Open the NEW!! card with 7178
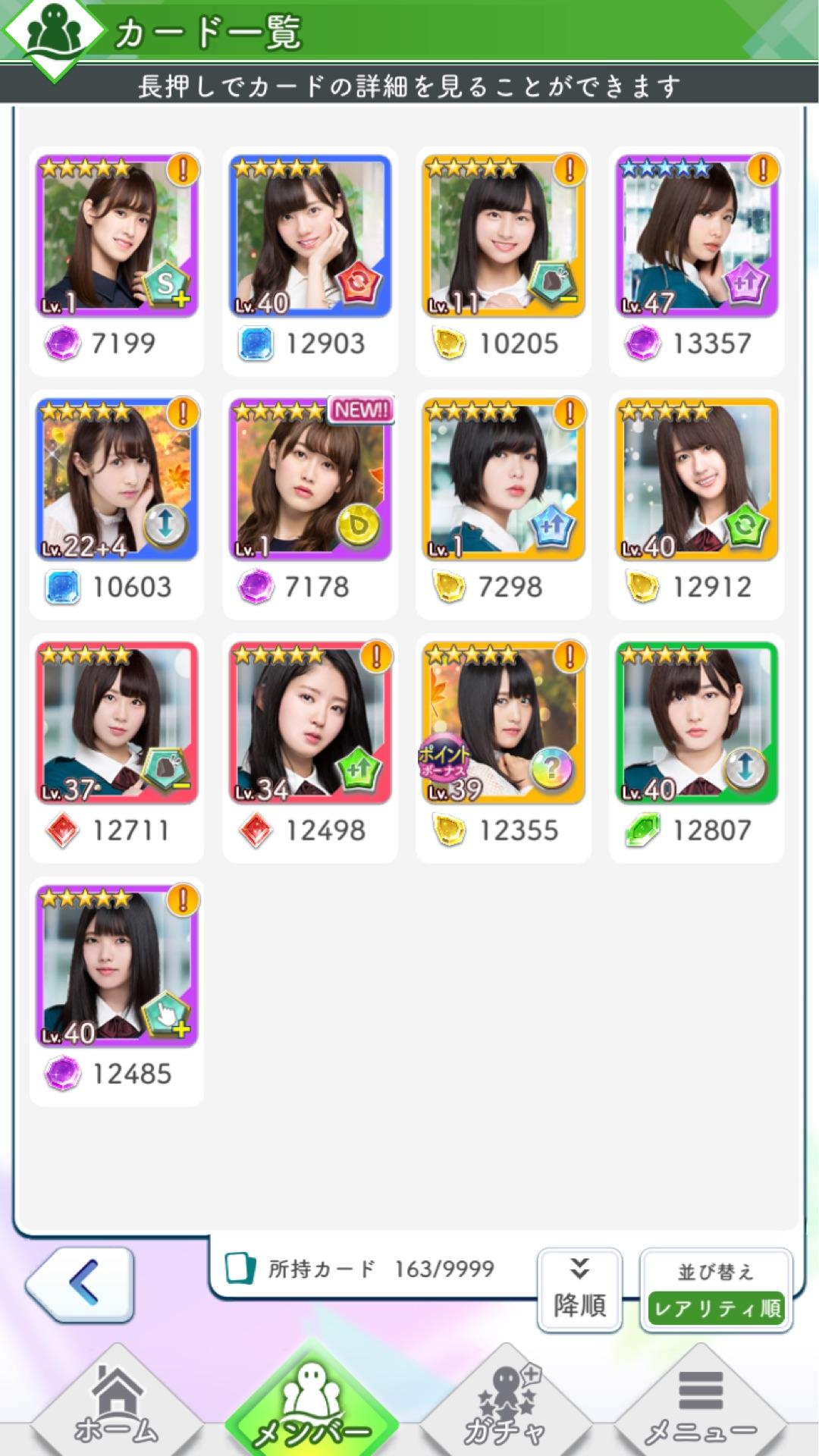Screen dimensions: 819x1456 310,479
